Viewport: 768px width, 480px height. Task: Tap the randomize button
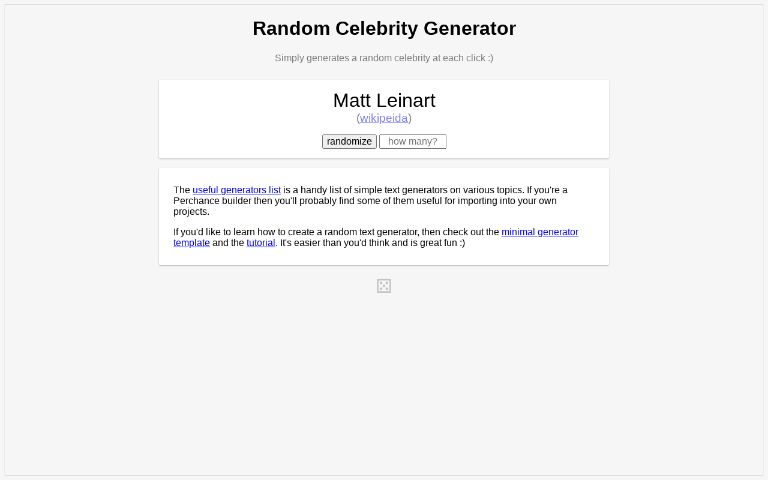349,142
